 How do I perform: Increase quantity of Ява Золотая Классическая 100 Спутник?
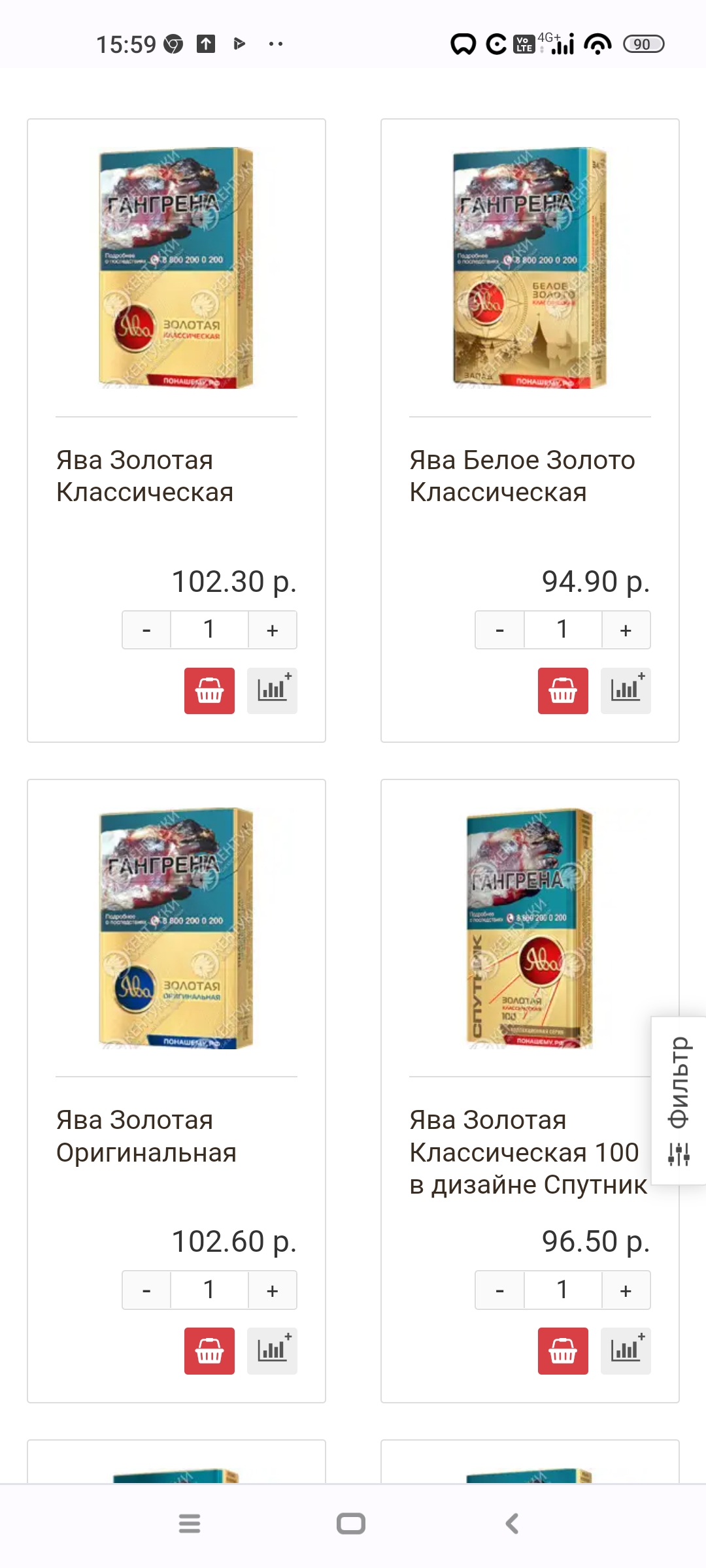pyautogui.click(x=626, y=1290)
